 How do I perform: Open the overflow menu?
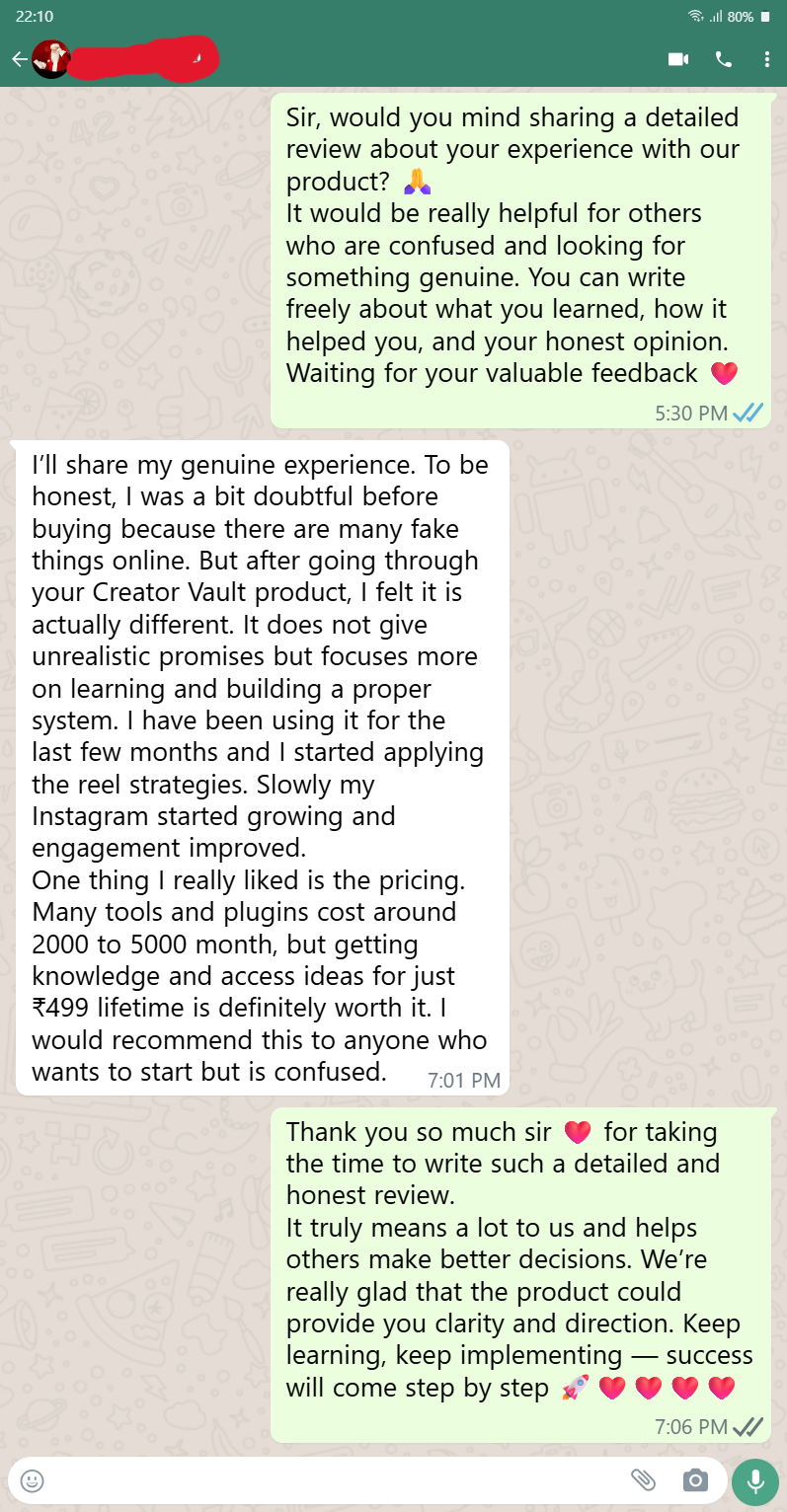pos(766,59)
